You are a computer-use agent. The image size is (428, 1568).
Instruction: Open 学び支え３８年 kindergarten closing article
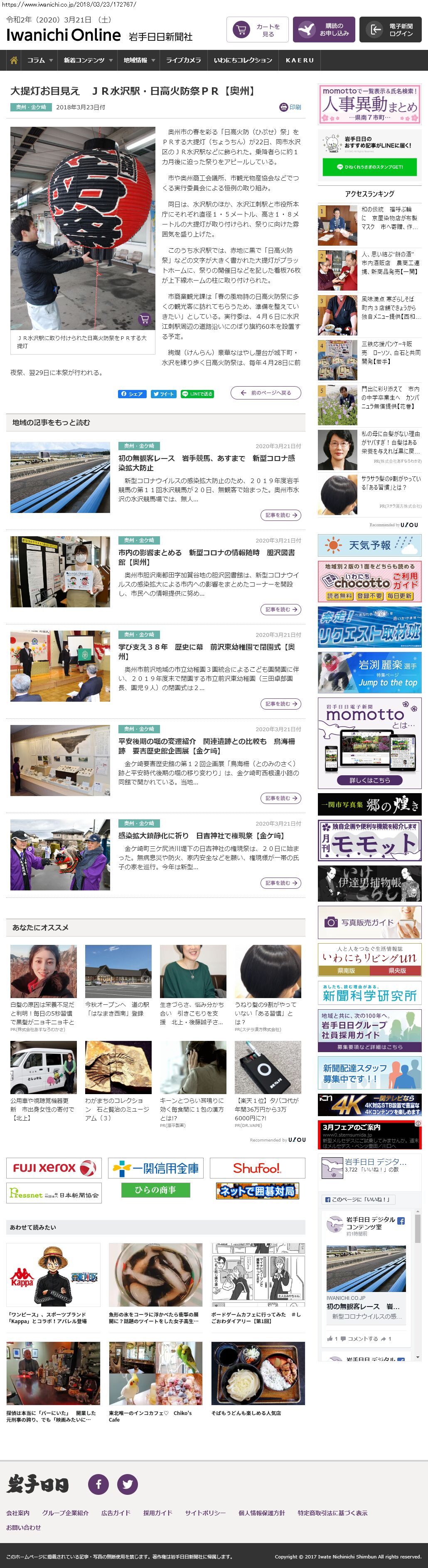[207, 651]
